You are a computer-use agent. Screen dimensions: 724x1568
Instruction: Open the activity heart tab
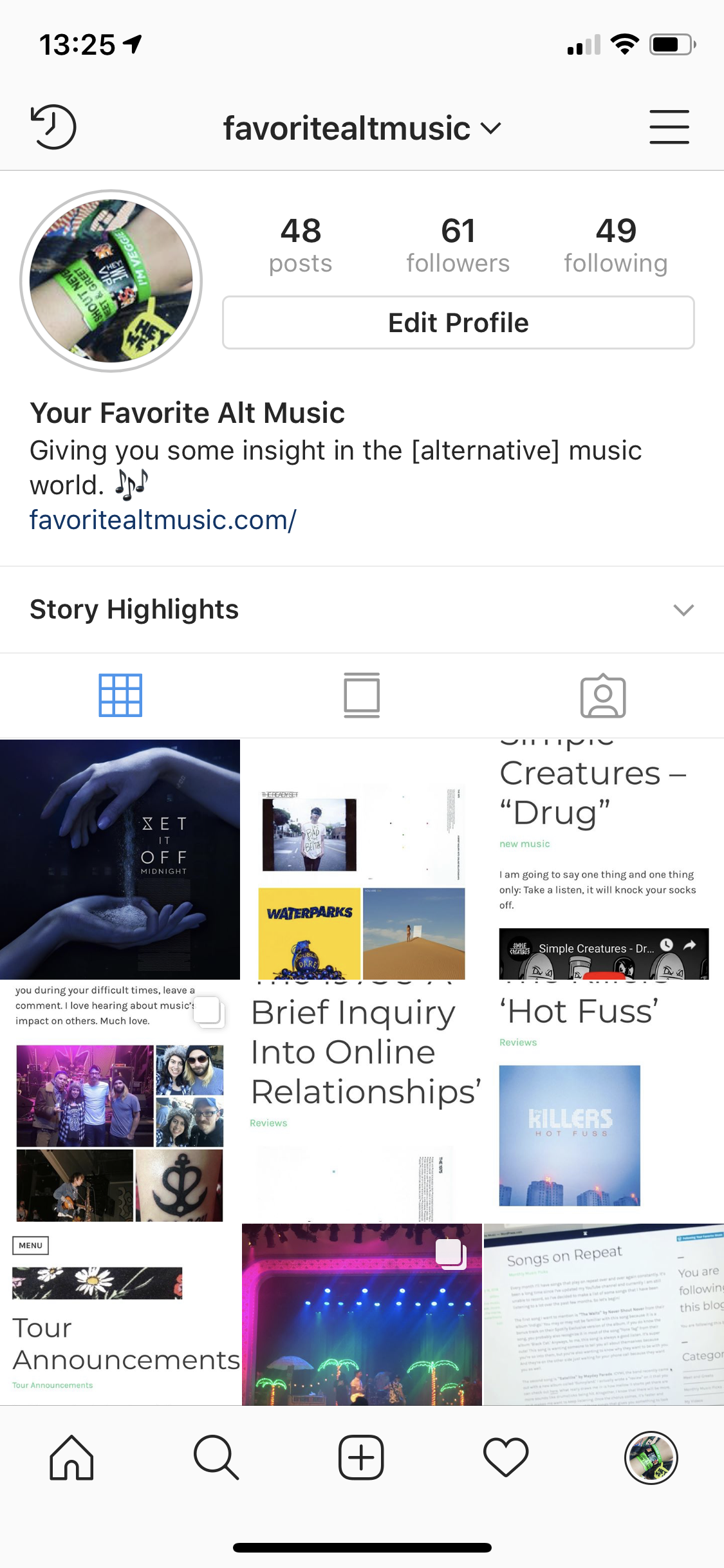click(x=506, y=1458)
